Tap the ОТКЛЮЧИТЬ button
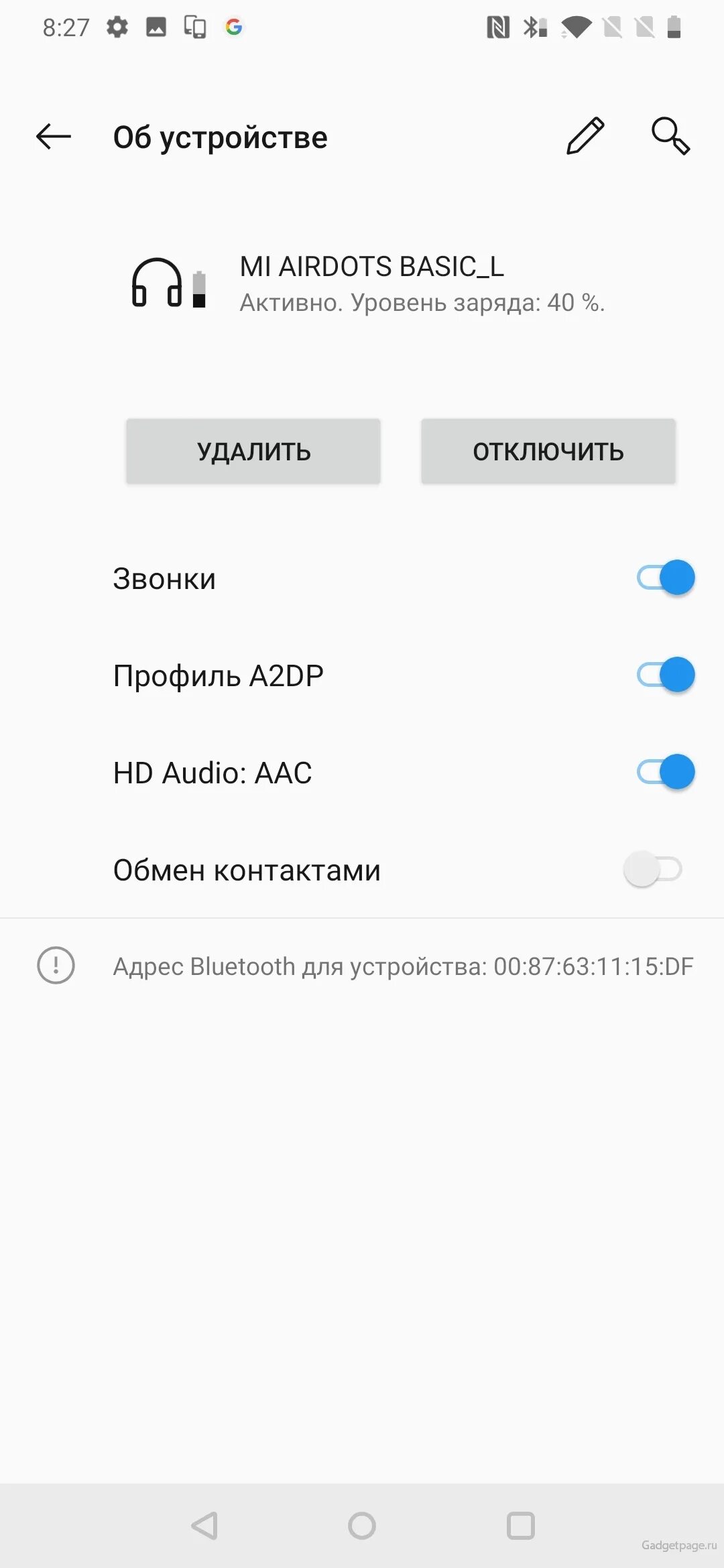This screenshot has width=724, height=1568. (x=548, y=451)
